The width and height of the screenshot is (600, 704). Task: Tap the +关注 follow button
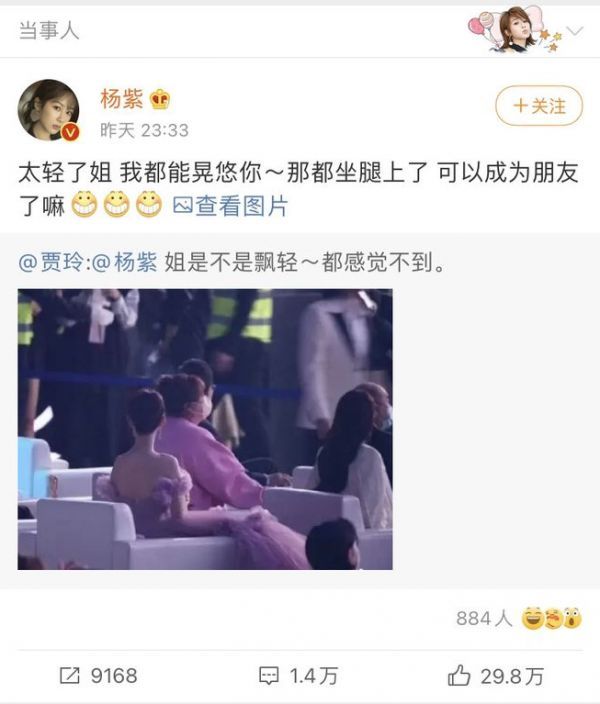539,106
